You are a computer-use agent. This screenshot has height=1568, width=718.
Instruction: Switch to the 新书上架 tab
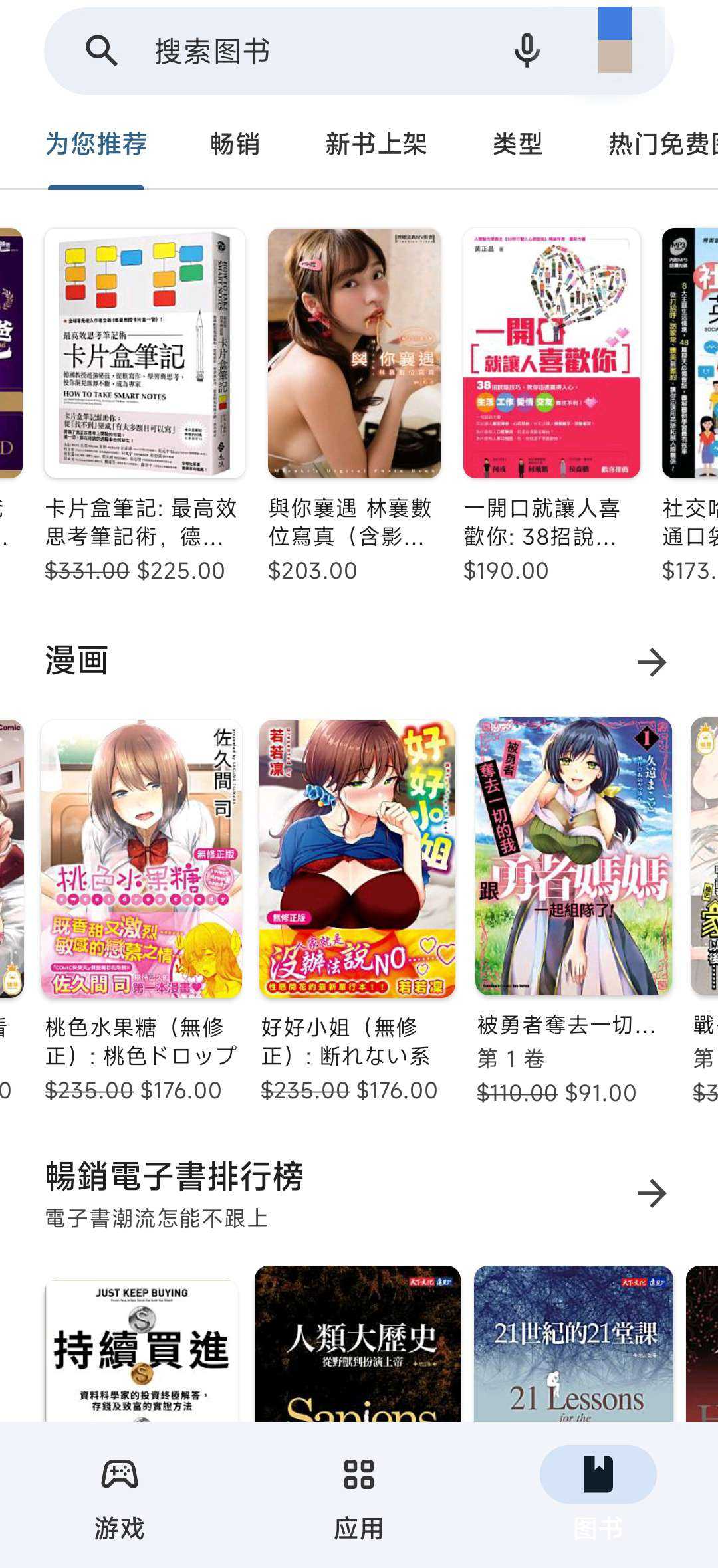(x=376, y=144)
